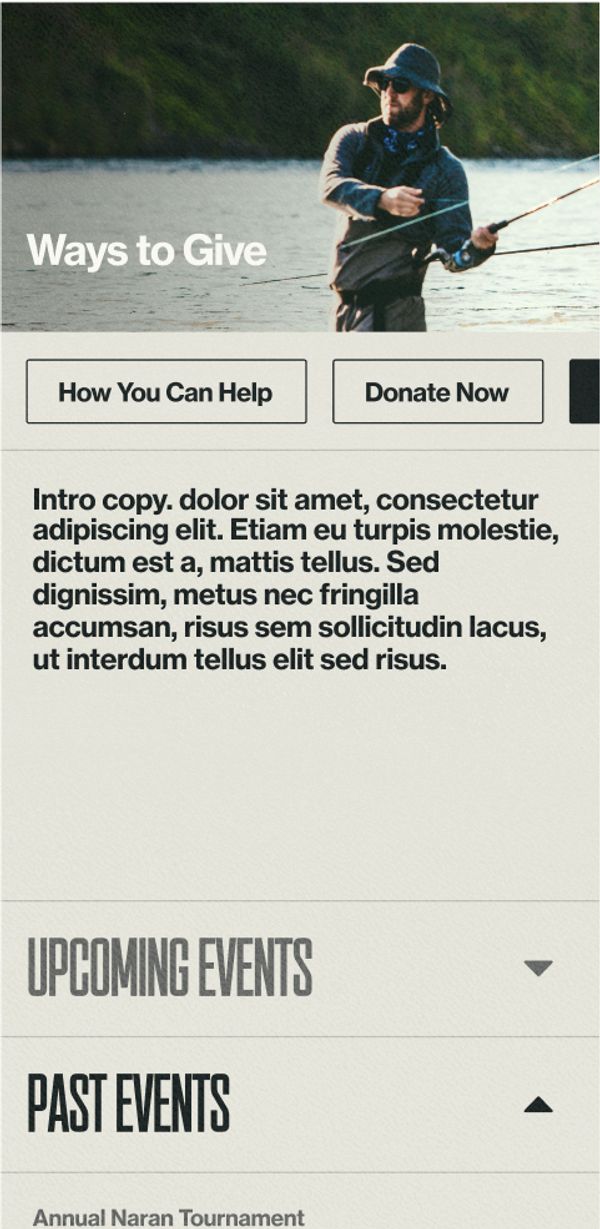Open the Donate Now button
This screenshot has height=1229, width=600.
pyautogui.click(x=437, y=392)
